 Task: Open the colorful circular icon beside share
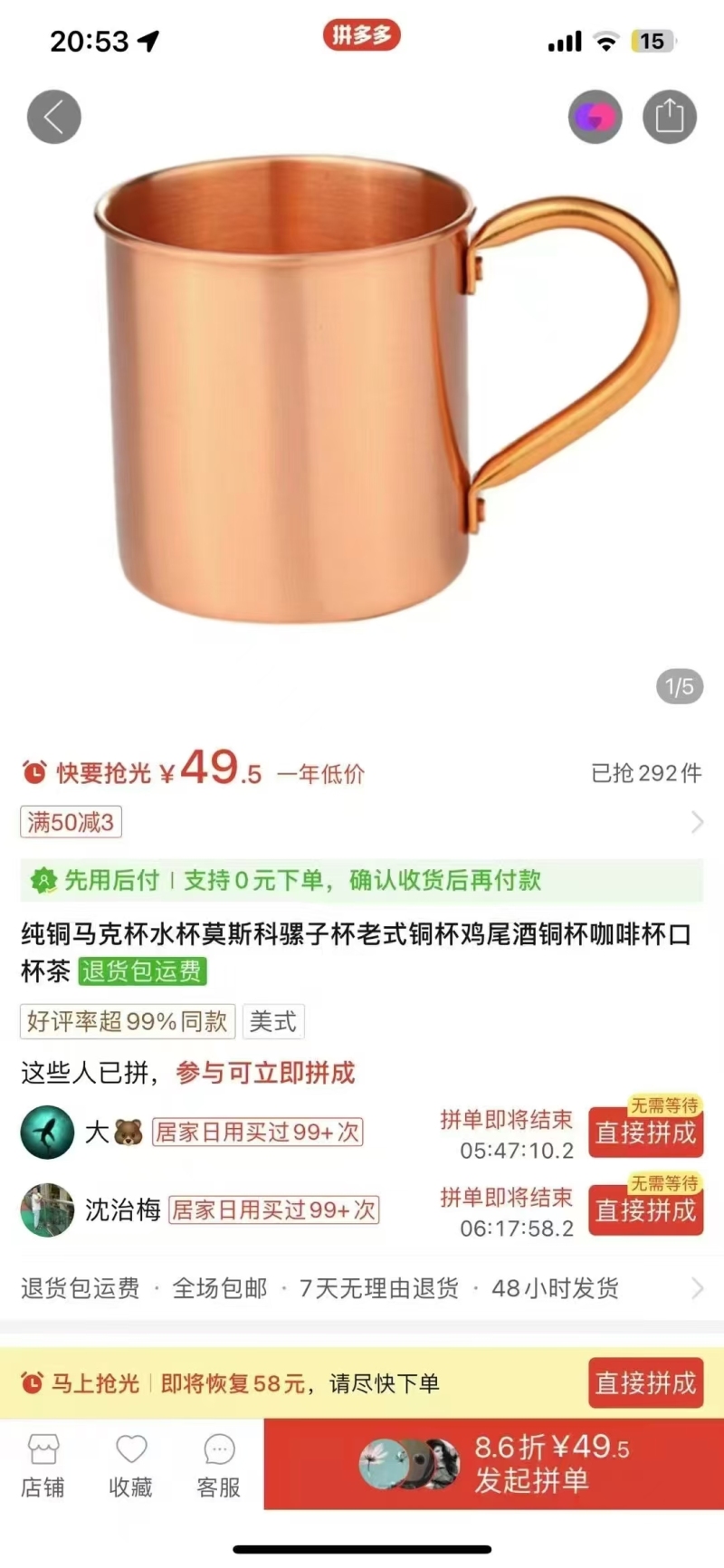595,117
